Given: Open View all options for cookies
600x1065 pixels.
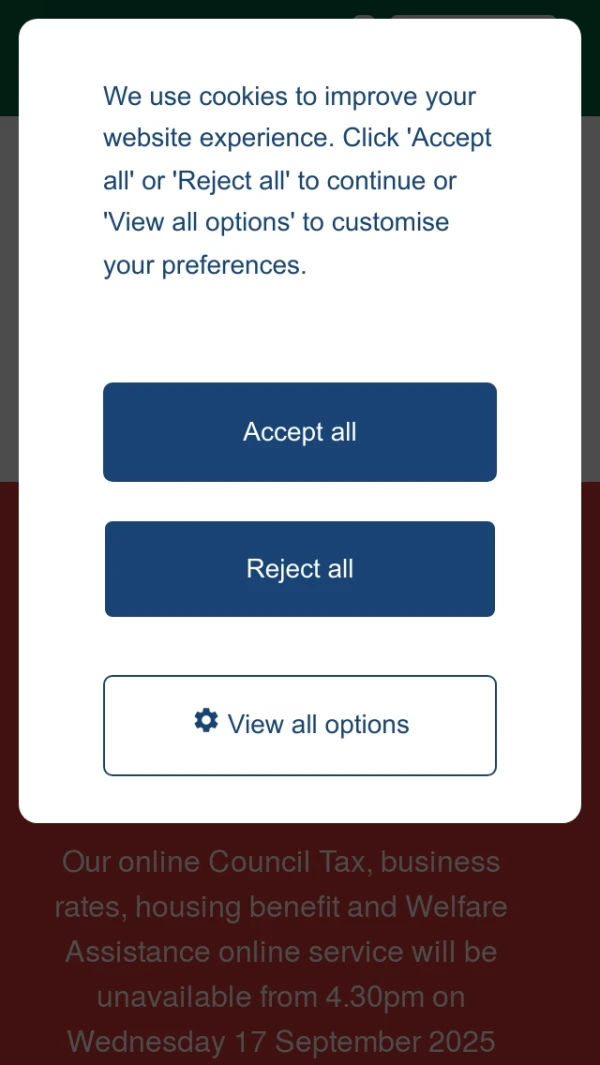Looking at the screenshot, I should tap(300, 725).
